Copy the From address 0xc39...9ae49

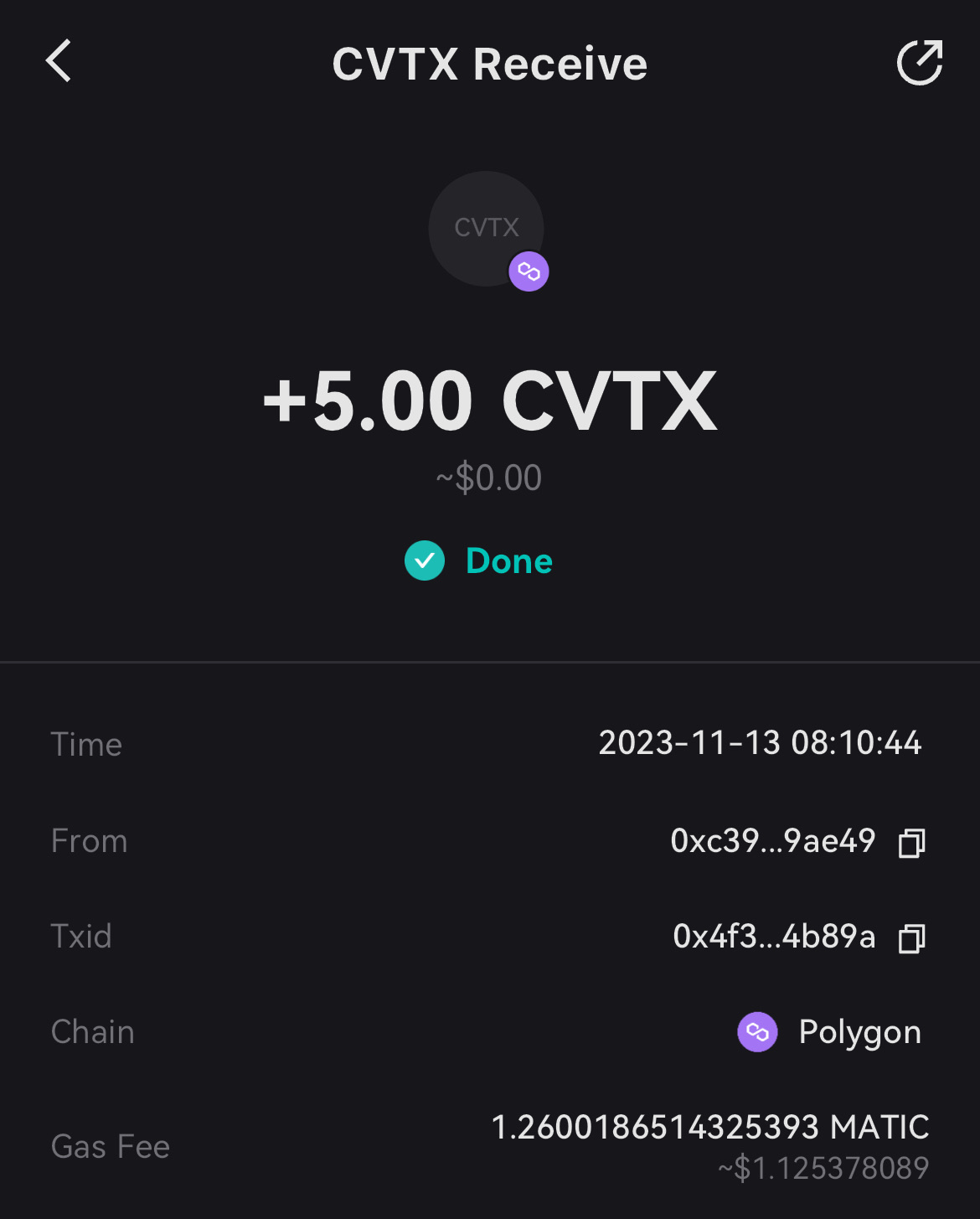click(911, 843)
